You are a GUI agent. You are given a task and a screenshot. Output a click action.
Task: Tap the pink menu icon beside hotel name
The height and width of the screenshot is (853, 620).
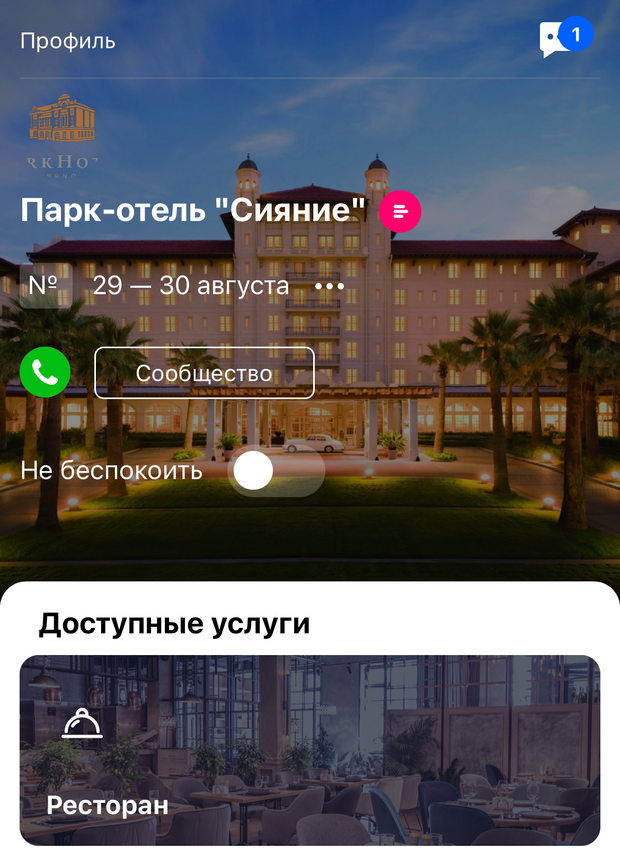400,211
